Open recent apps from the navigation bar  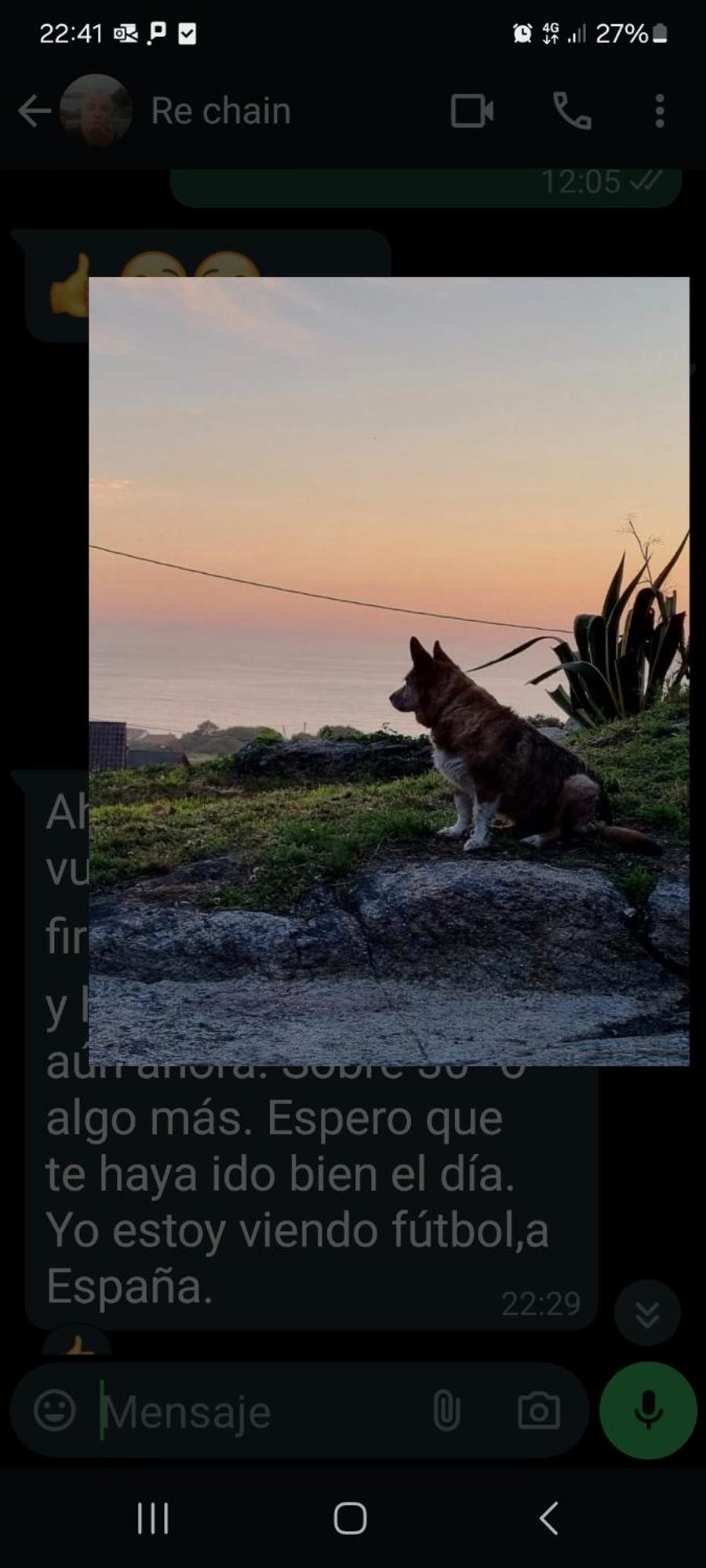[153, 1519]
